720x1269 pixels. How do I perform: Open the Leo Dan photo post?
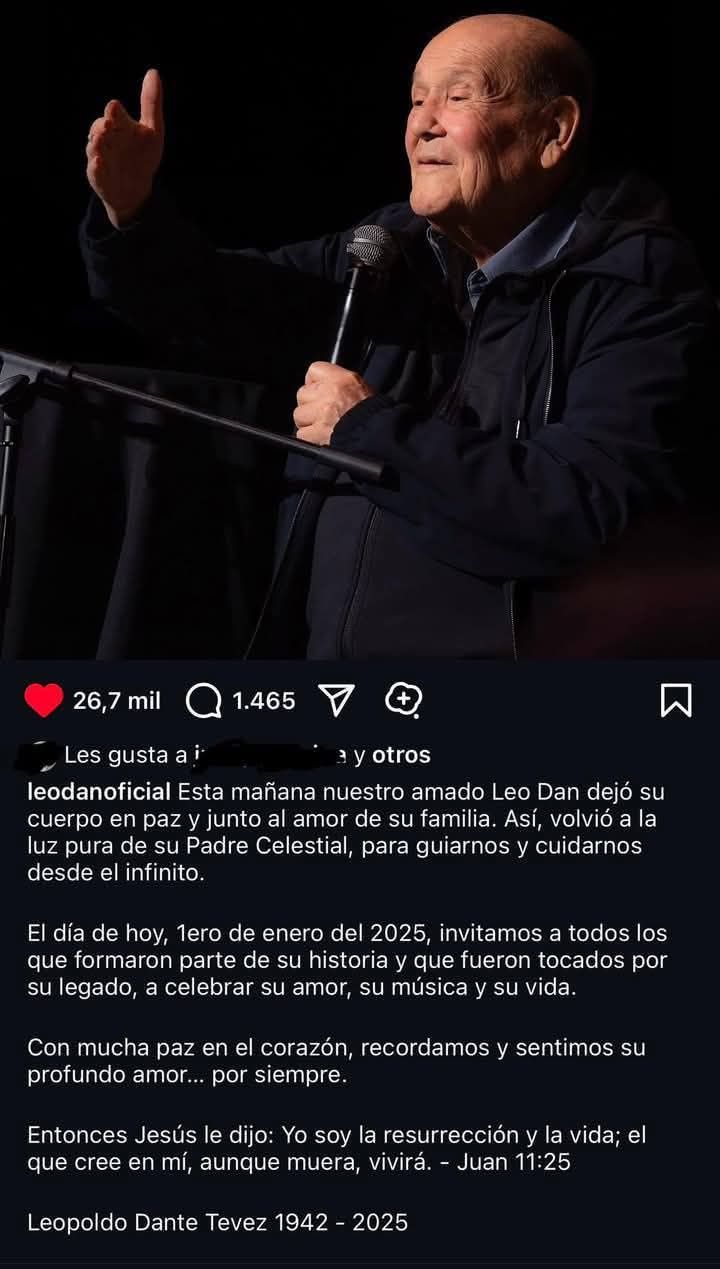pos(360,330)
